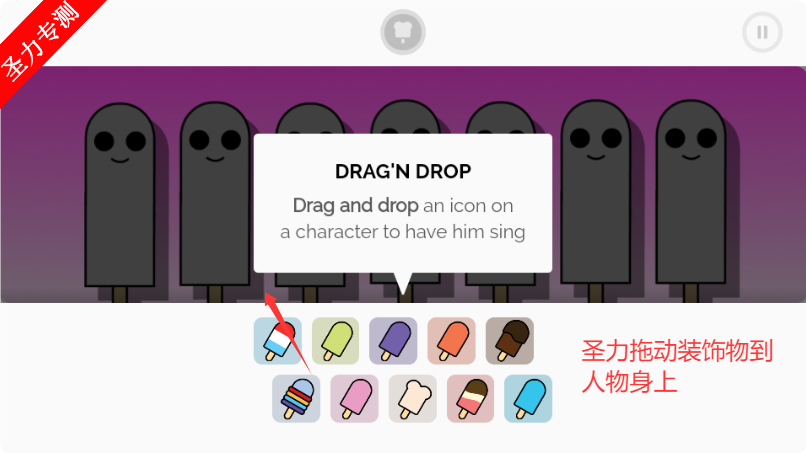Select the pink popsicle icon
Image resolution: width=806 pixels, height=453 pixels.
354,399
